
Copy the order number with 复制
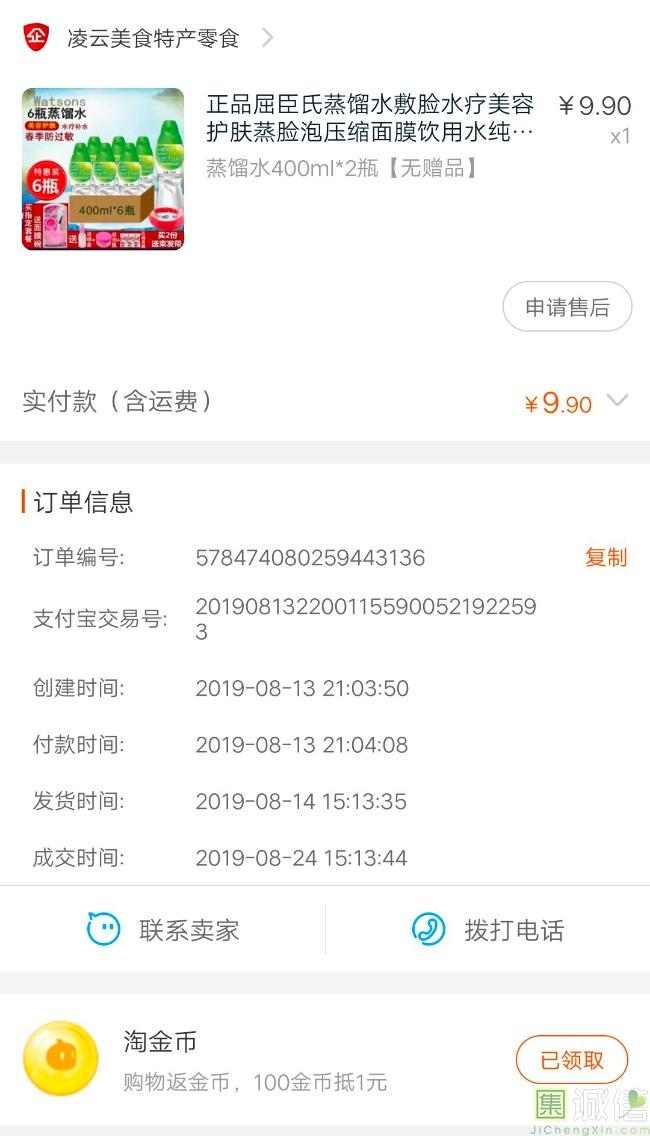tap(605, 558)
